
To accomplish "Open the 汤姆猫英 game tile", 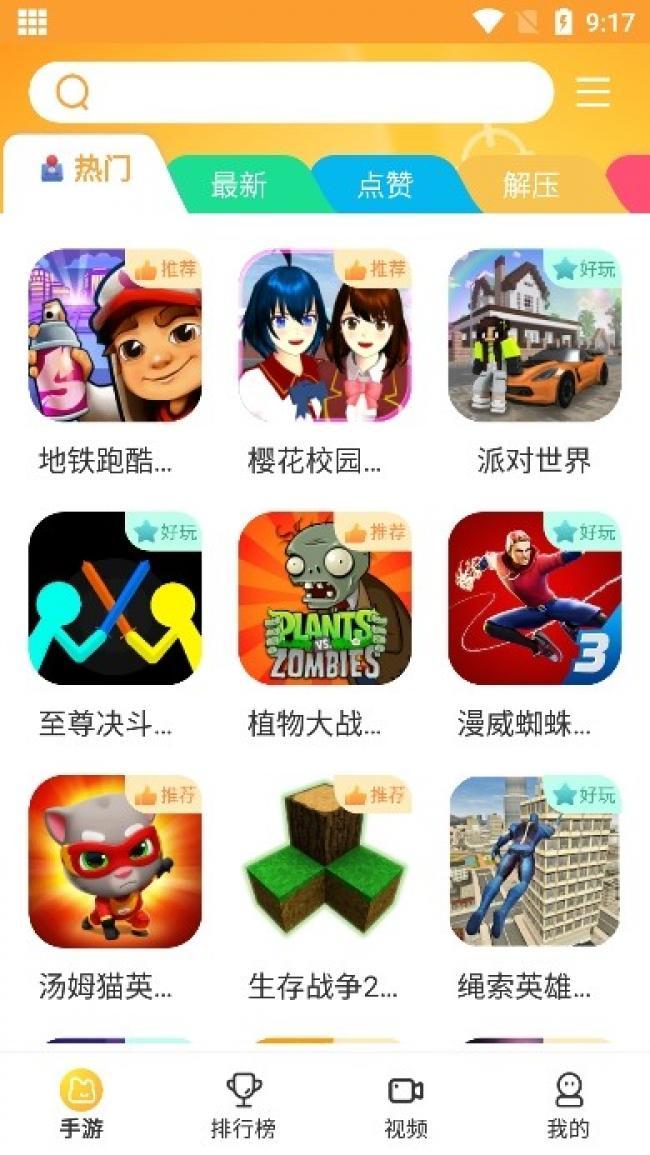I will click(115, 862).
